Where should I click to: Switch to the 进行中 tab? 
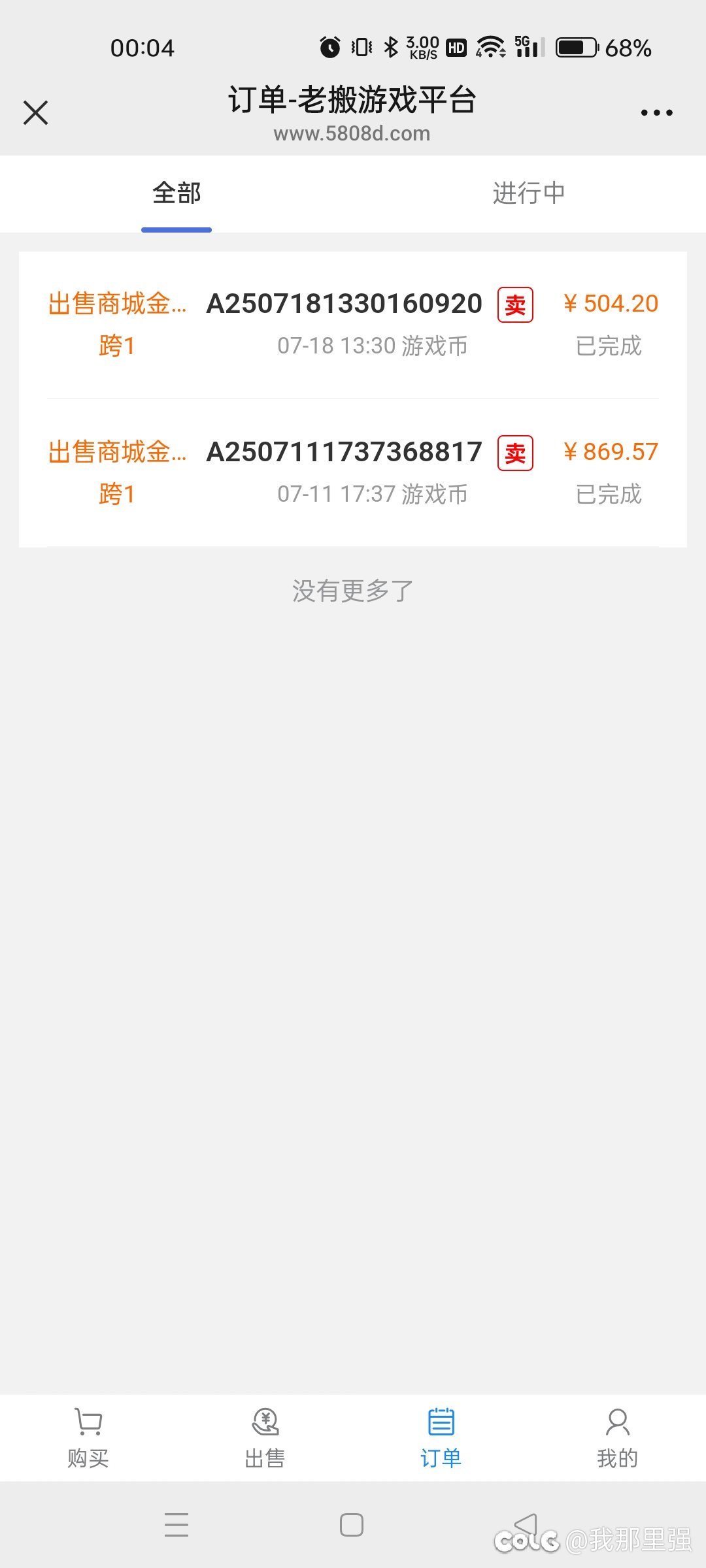[529, 193]
